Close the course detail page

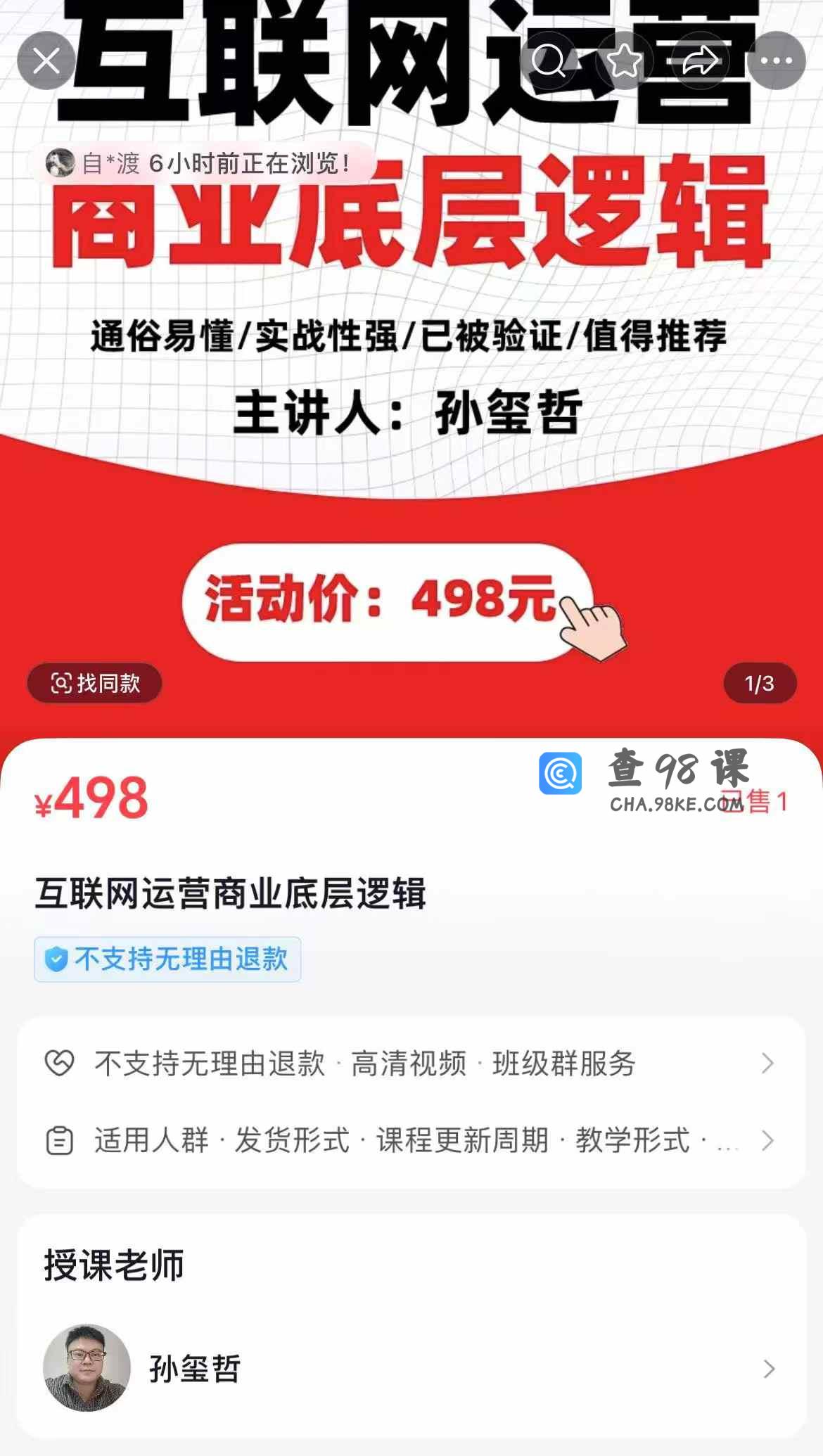point(46,61)
